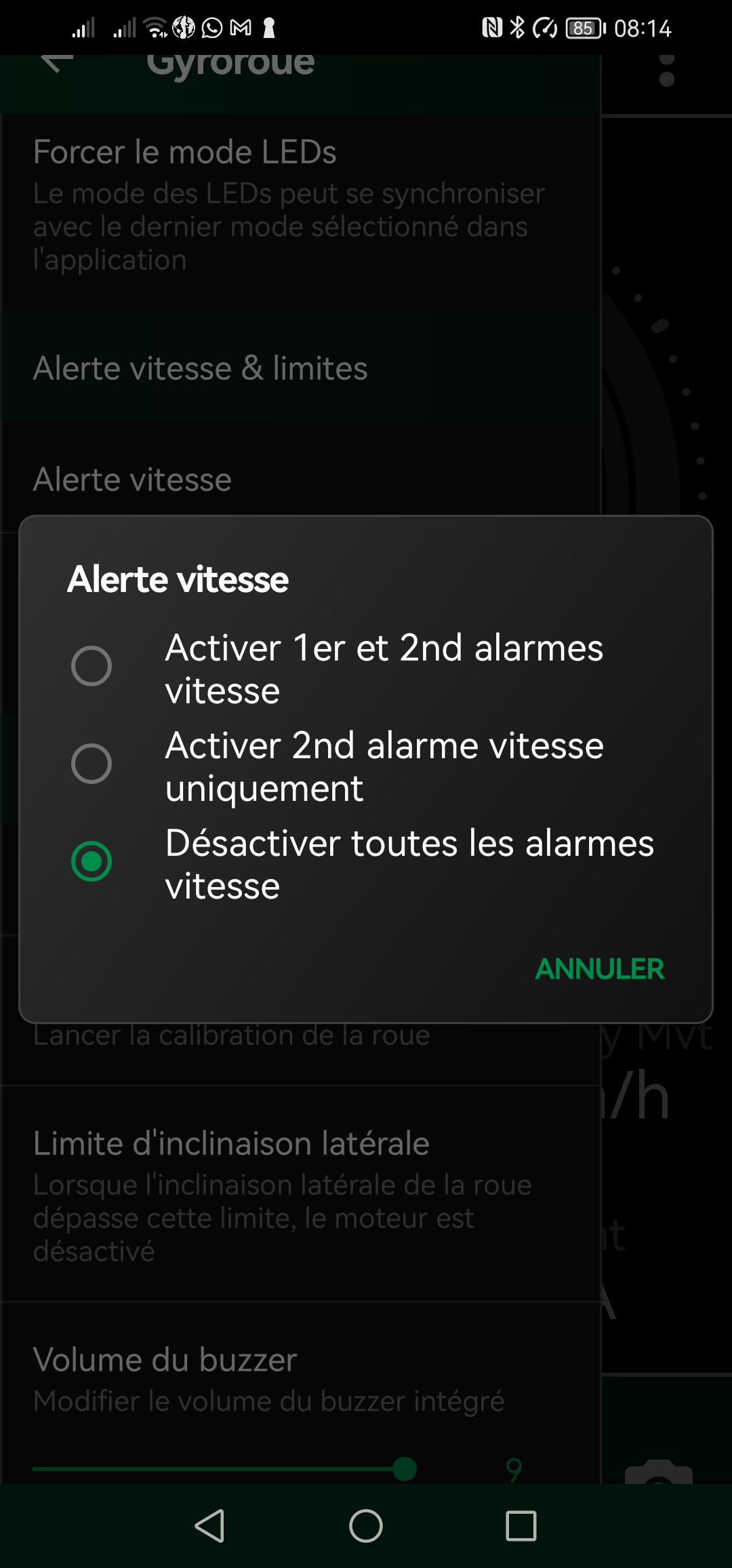
Task: Select Désactiver toutes les alarmes vitesse
Action: coord(366,863)
